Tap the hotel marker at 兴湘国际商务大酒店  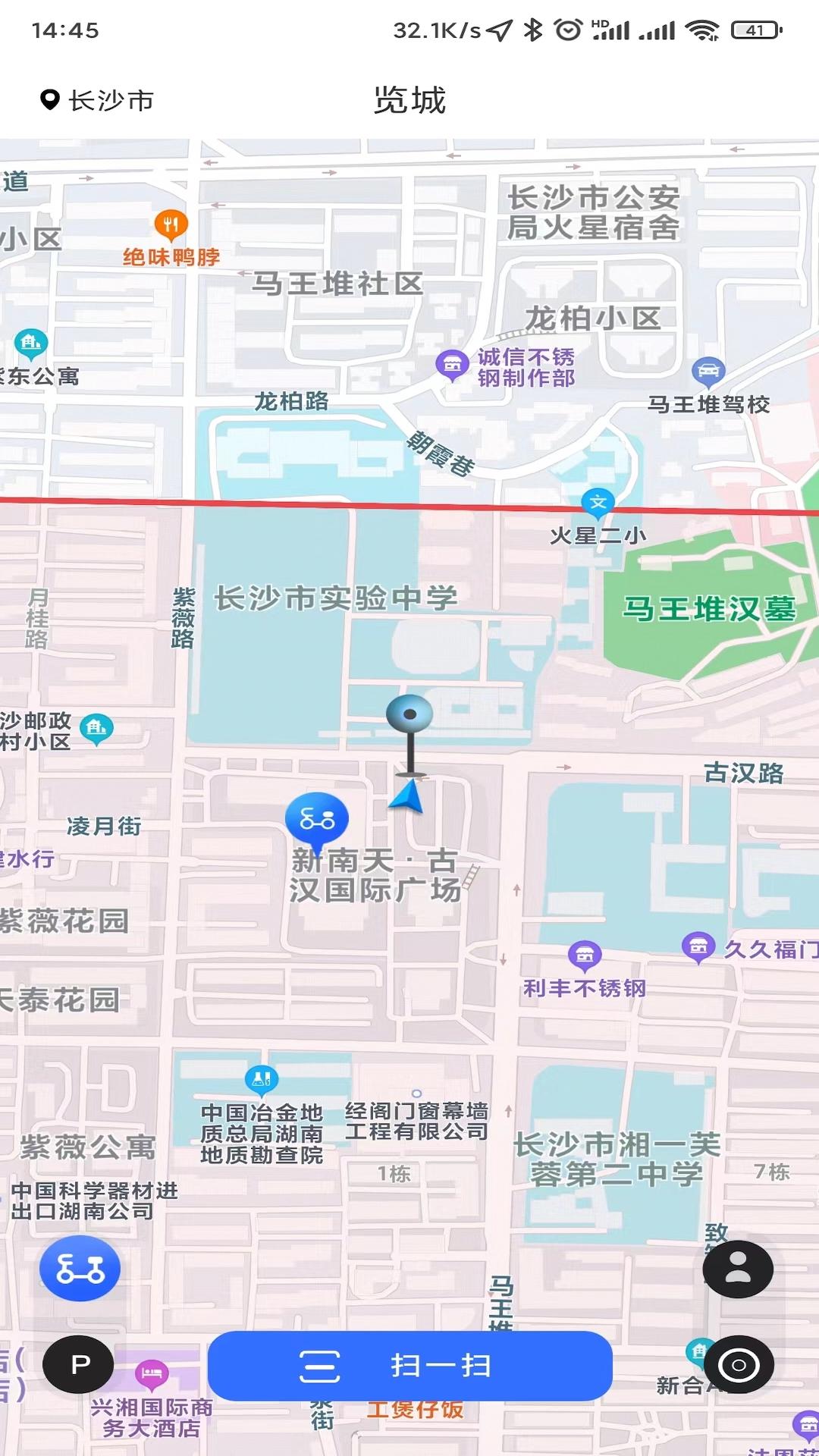pos(152,1373)
